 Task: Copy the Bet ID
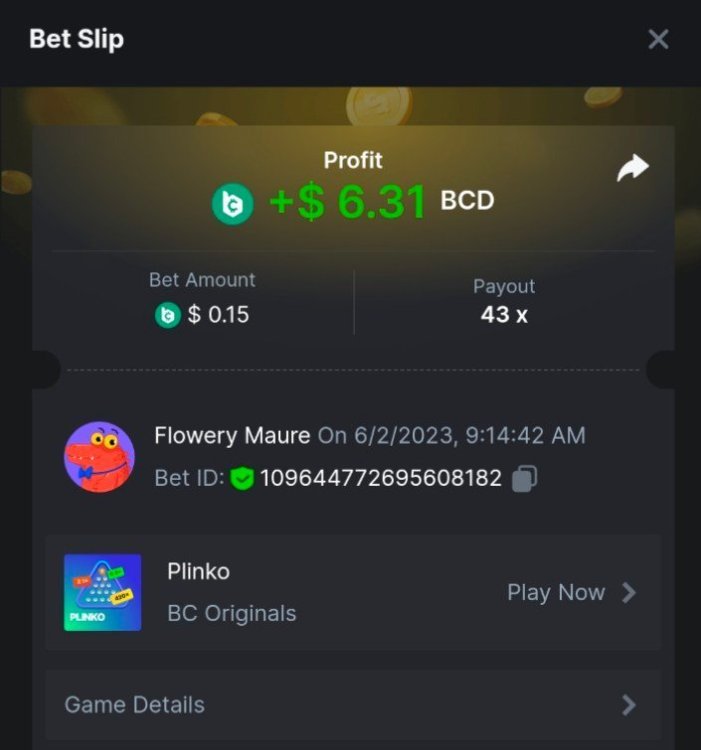pos(524,479)
